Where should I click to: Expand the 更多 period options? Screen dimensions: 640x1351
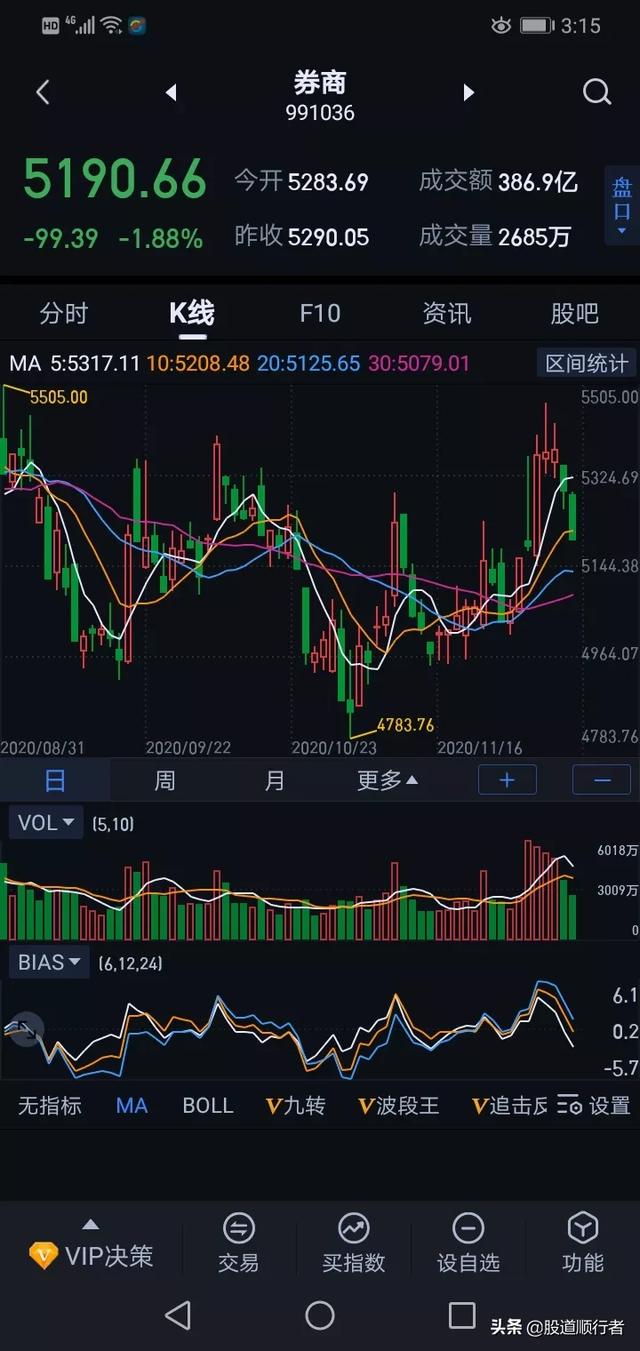388,780
